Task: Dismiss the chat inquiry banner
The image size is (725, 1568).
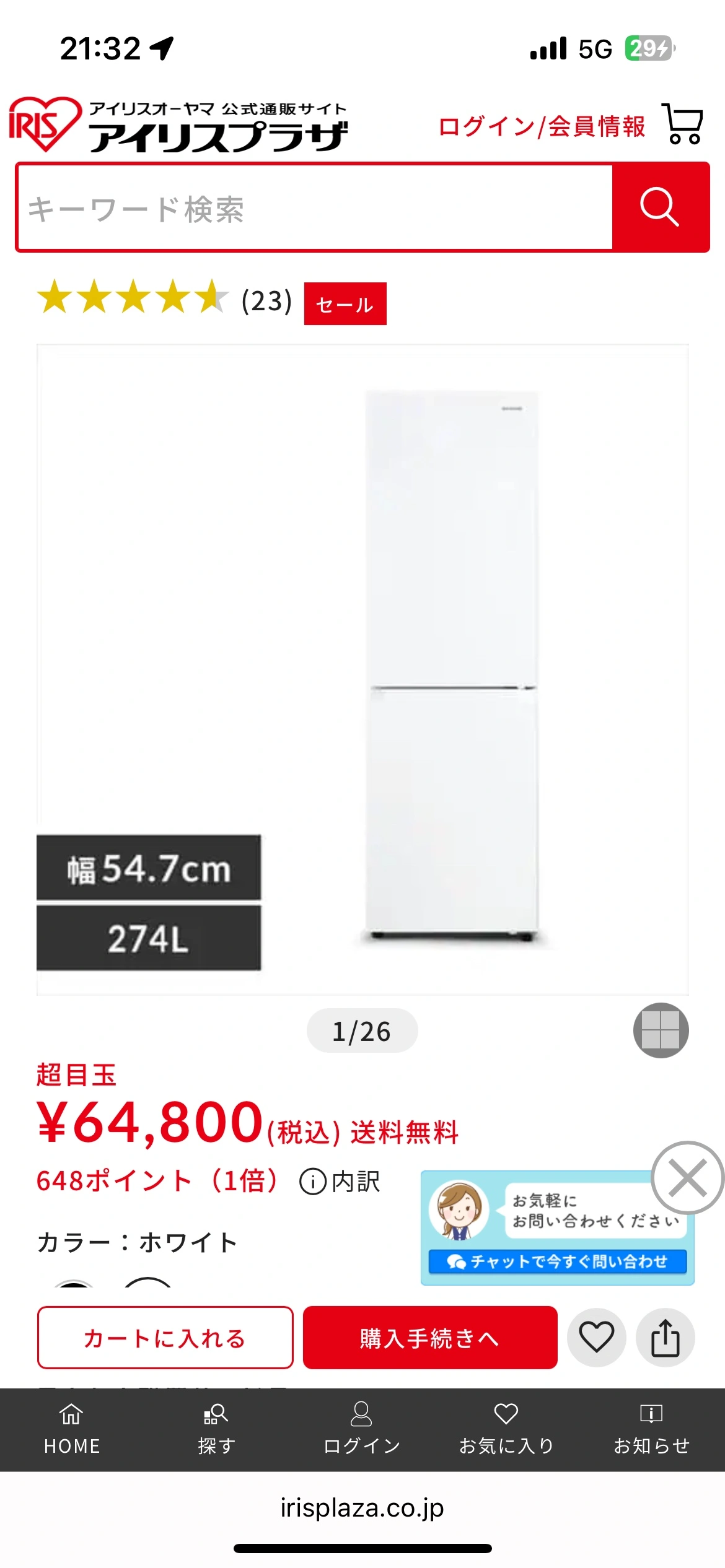Action: 687,1177
